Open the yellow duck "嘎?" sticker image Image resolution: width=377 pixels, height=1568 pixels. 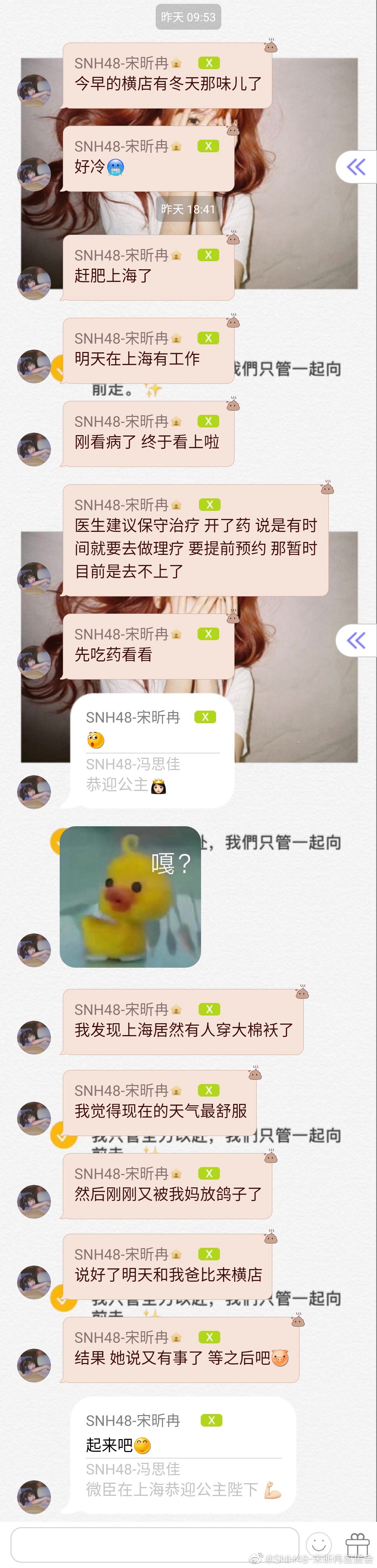point(130,896)
